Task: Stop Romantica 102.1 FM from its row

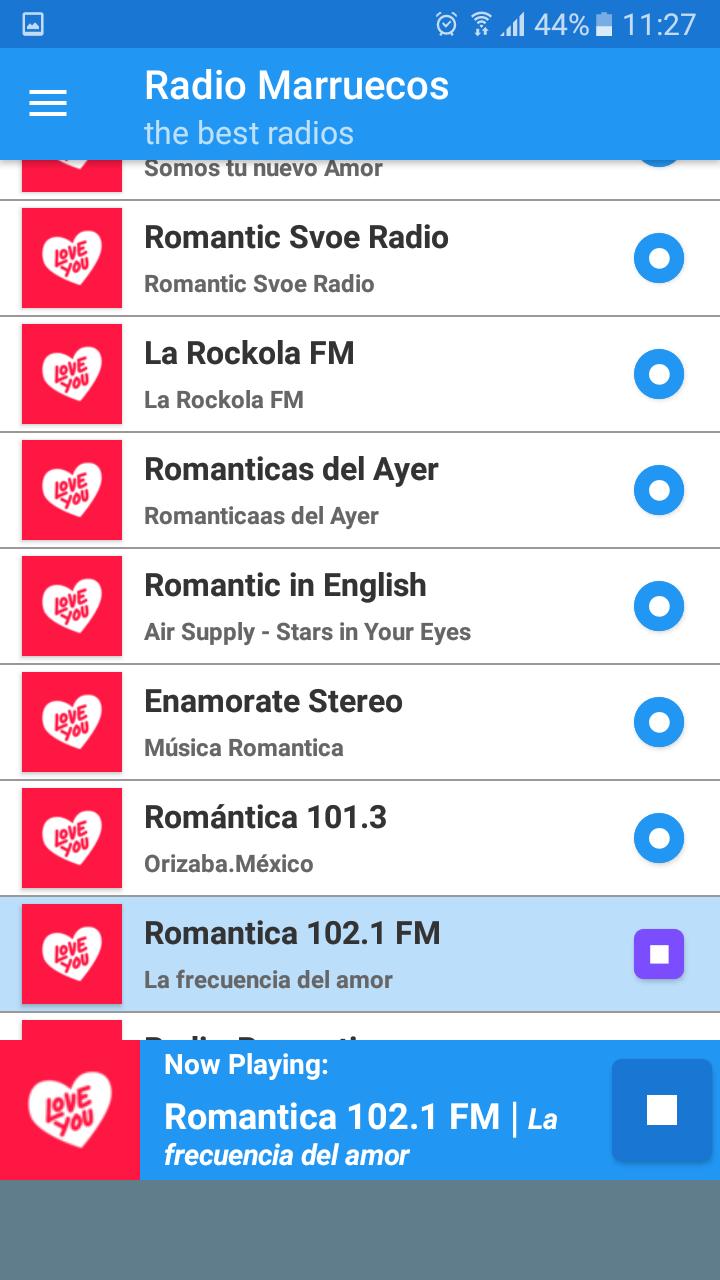Action: click(659, 954)
